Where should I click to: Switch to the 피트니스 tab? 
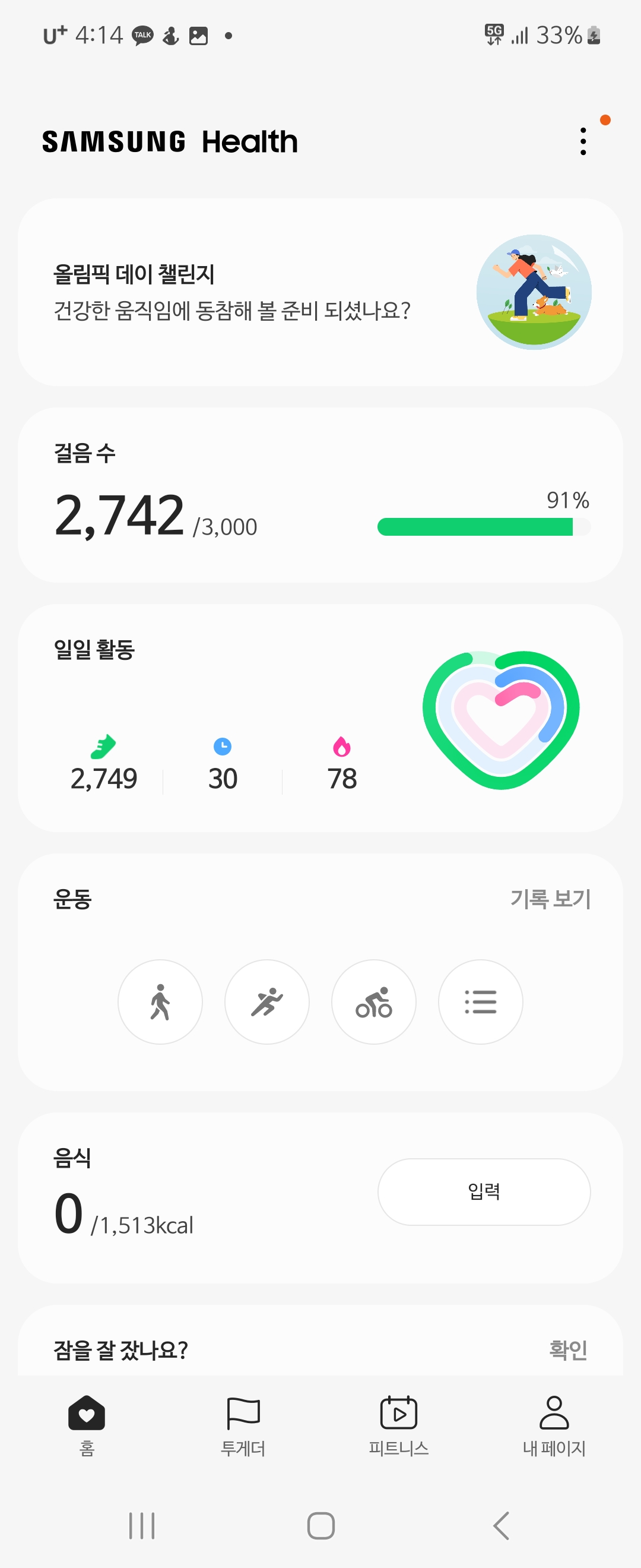tap(398, 1425)
